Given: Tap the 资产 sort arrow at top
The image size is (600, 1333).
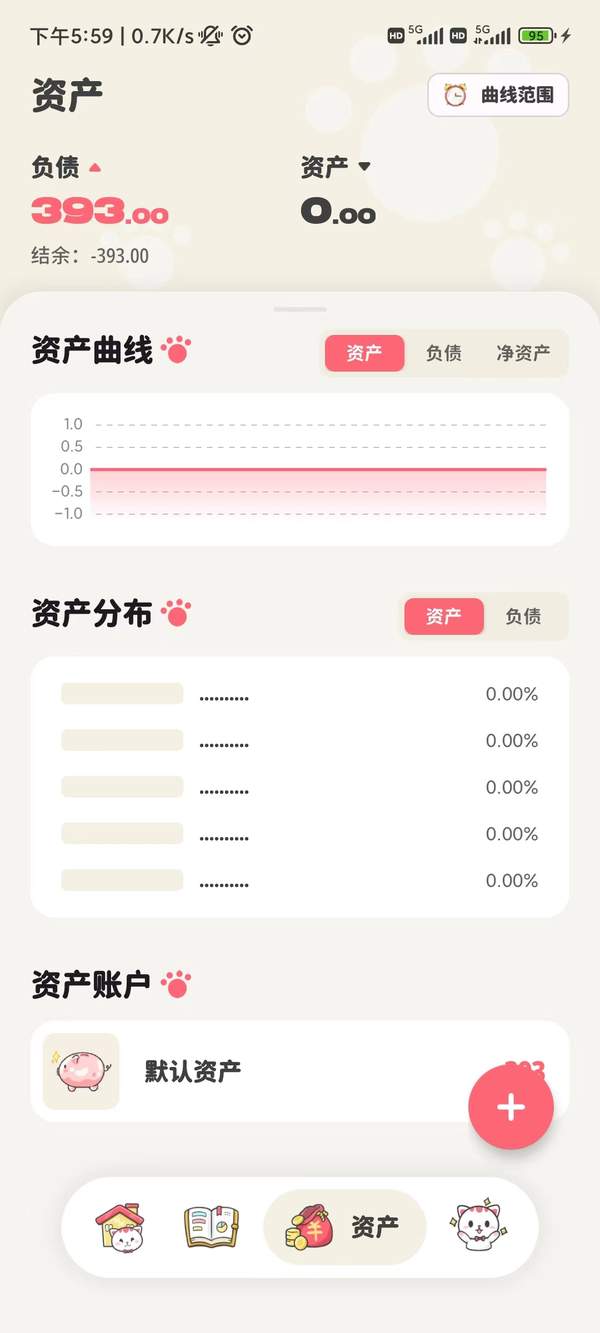Looking at the screenshot, I should (x=364, y=167).
